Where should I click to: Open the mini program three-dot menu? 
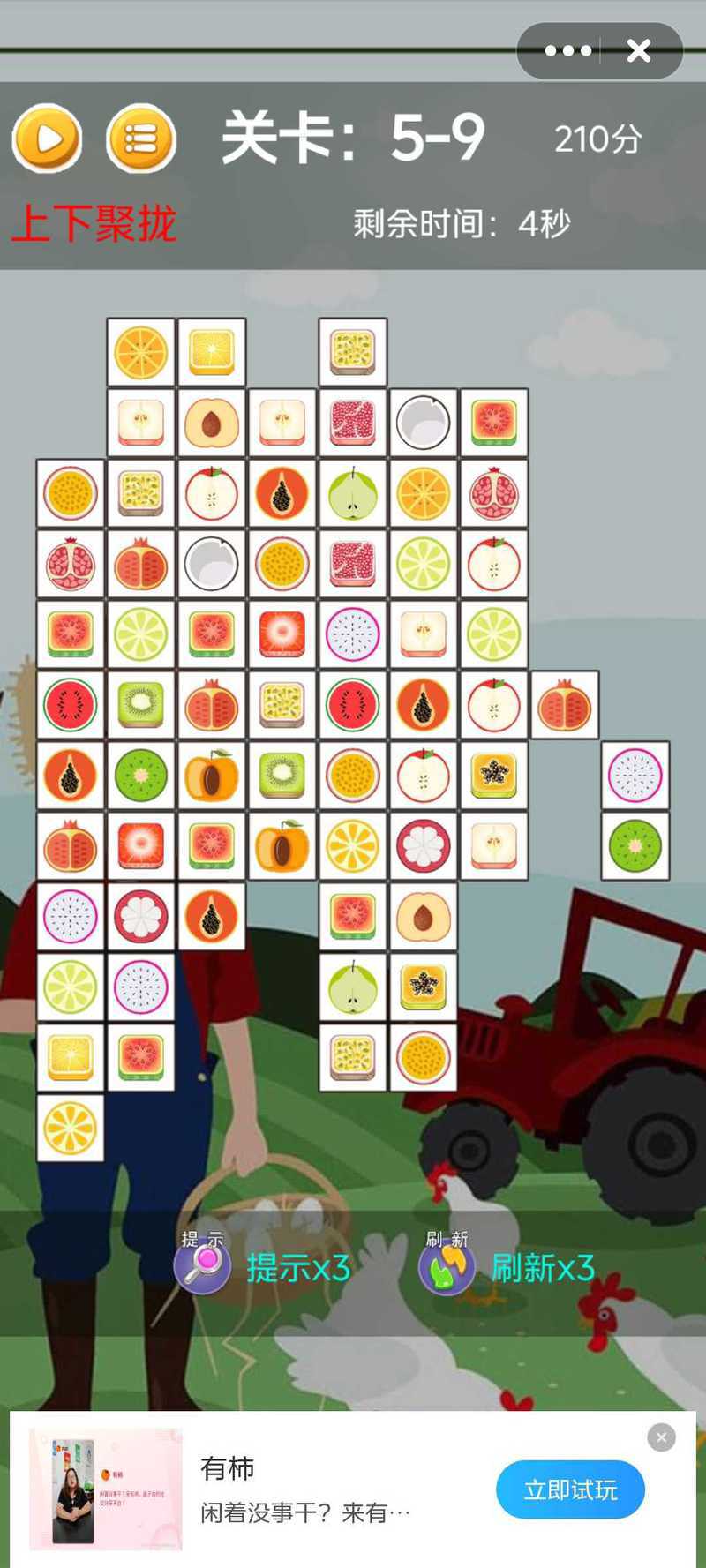click(x=567, y=51)
